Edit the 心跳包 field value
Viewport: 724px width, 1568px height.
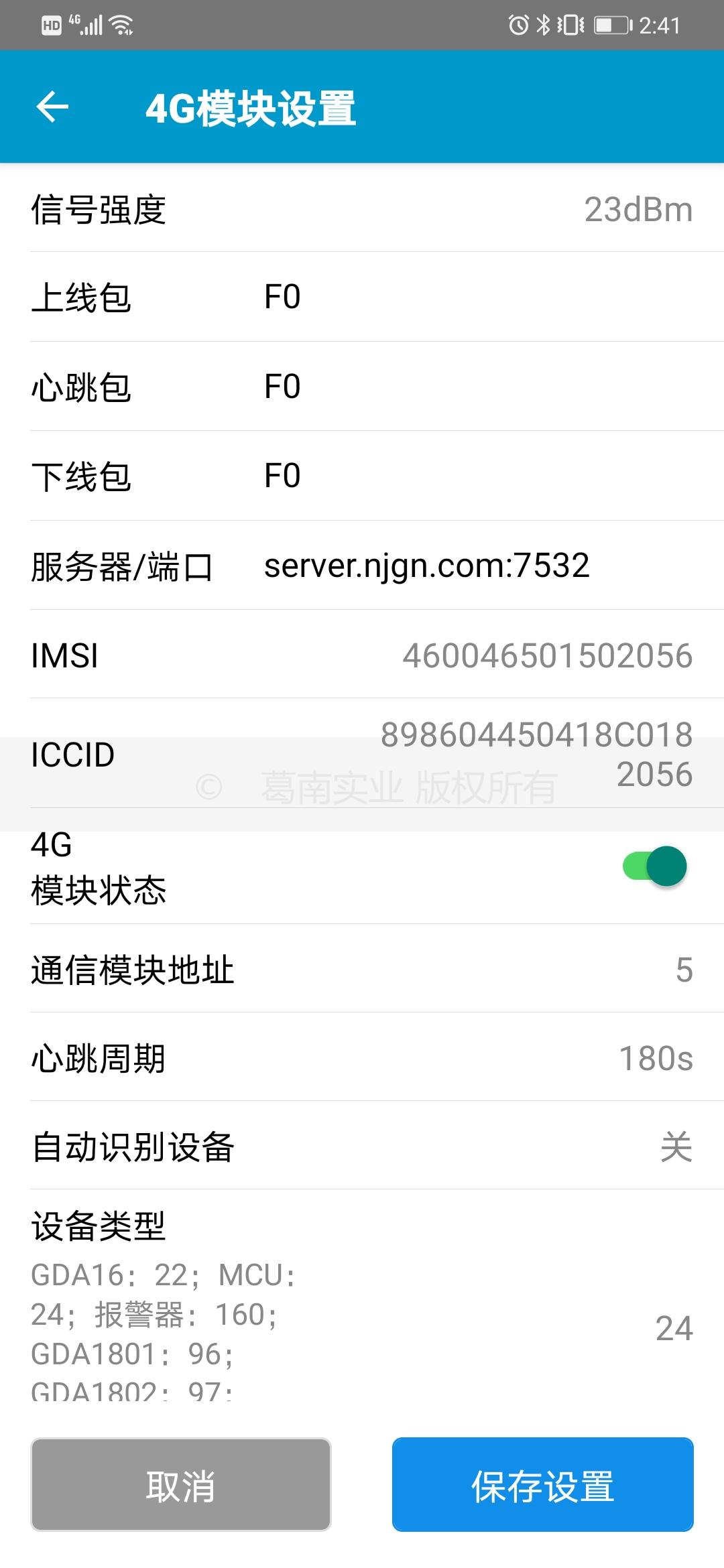479,387
